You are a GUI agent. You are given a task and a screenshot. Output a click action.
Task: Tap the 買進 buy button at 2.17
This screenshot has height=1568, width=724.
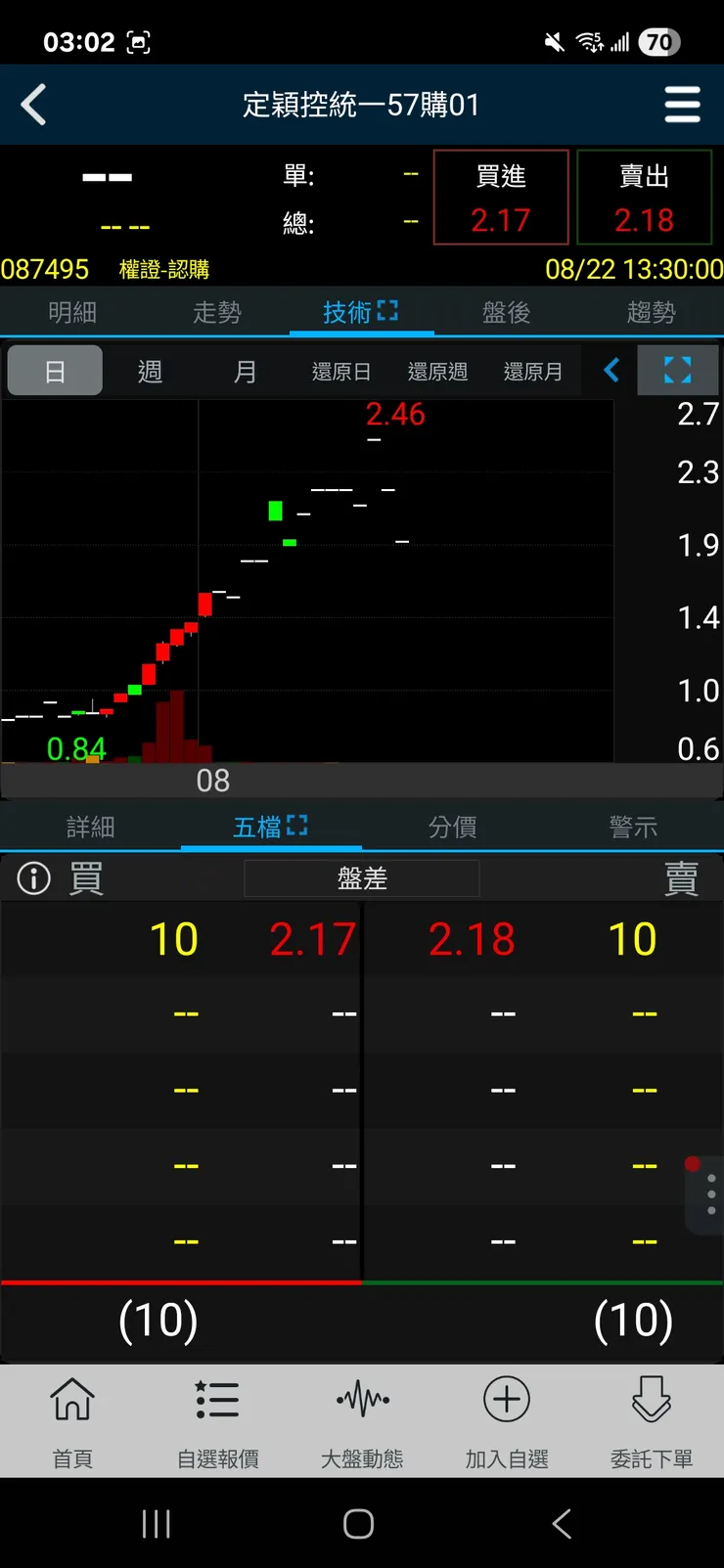[500, 196]
